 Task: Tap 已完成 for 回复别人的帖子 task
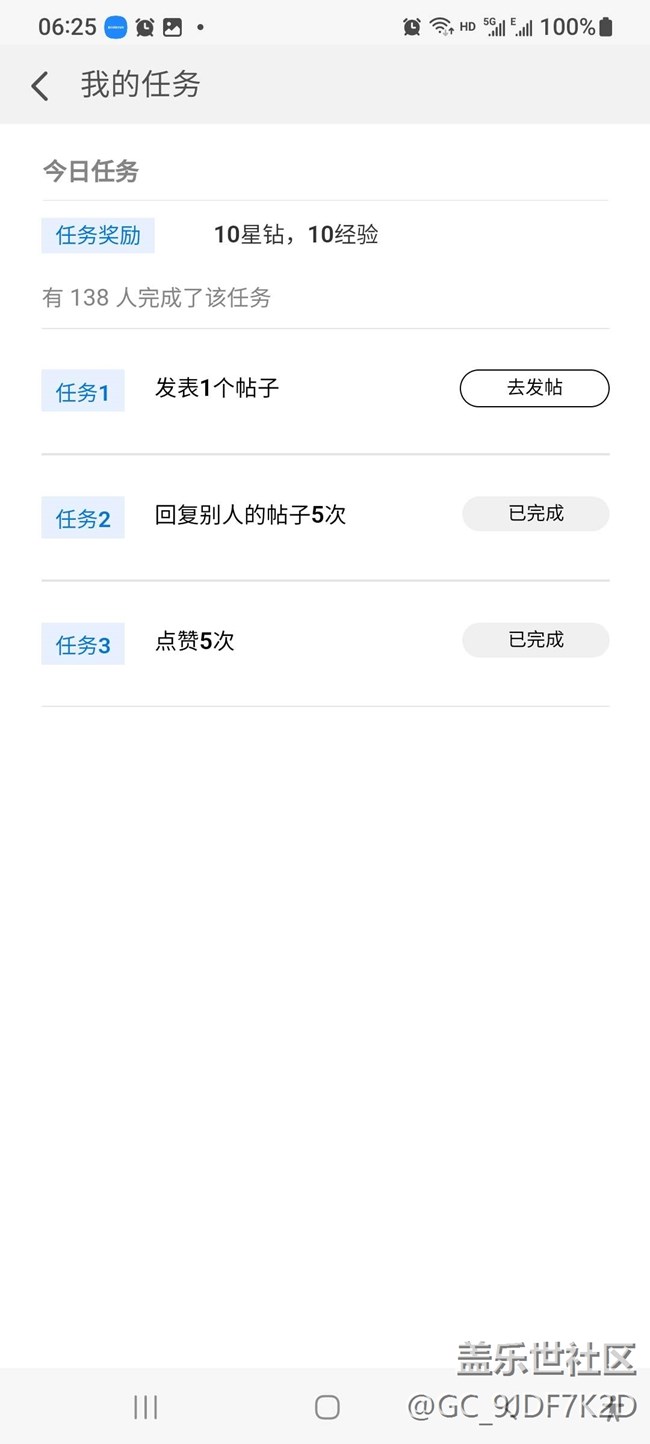click(x=535, y=514)
